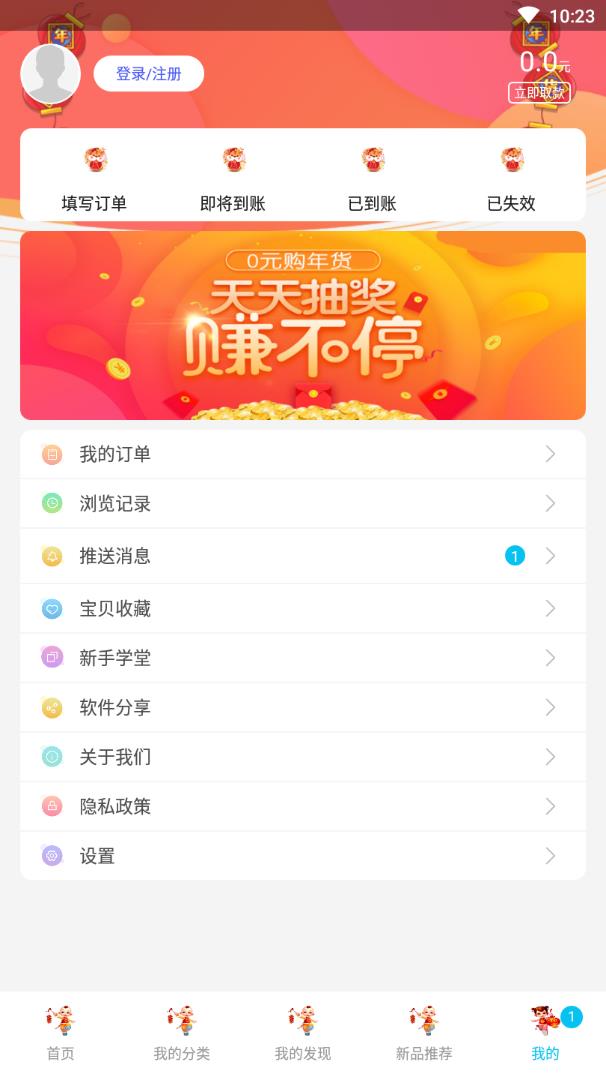This screenshot has height=1080, width=606.
Task: Open 我的订单 row
Action: (303, 454)
